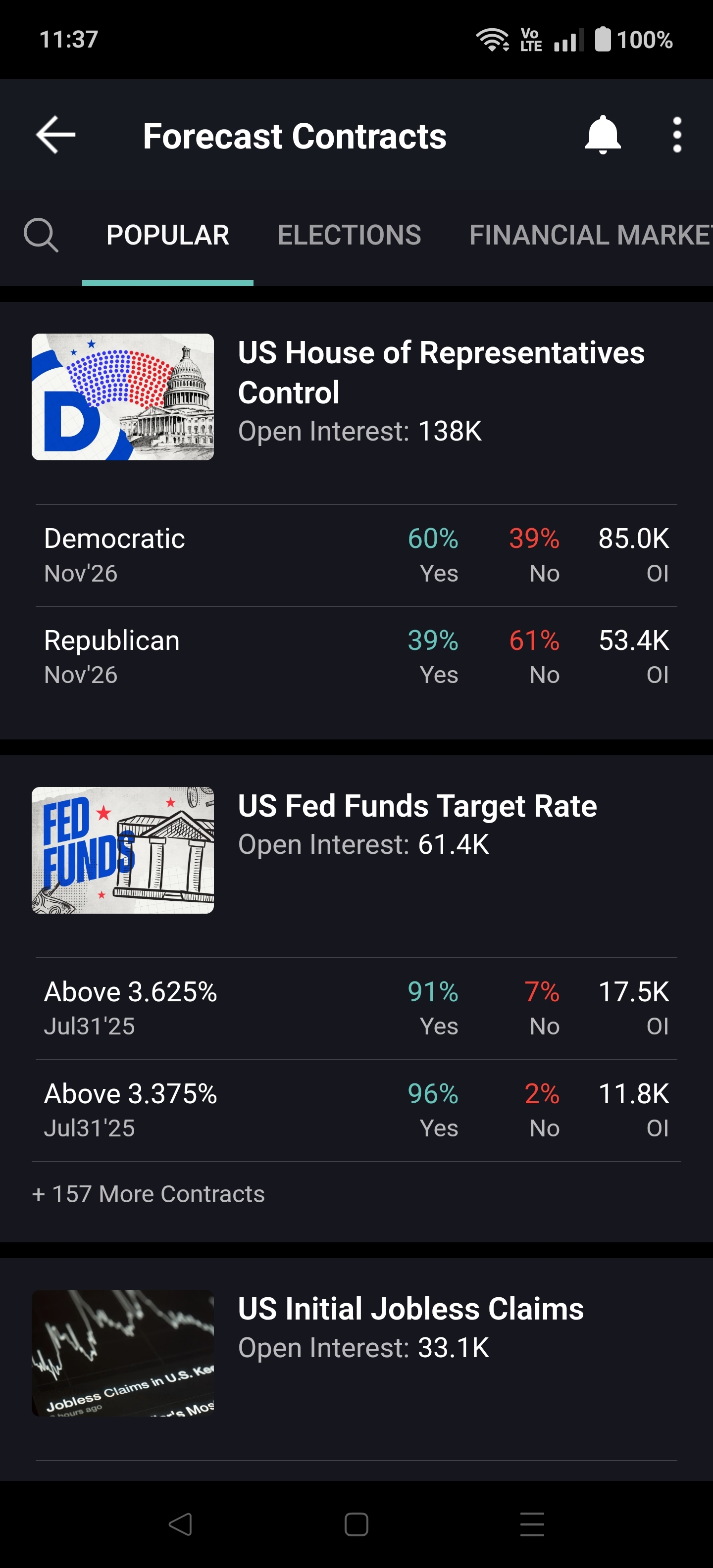The height and width of the screenshot is (1568, 713).
Task: Go back using the arrow icon
Action: (55, 135)
